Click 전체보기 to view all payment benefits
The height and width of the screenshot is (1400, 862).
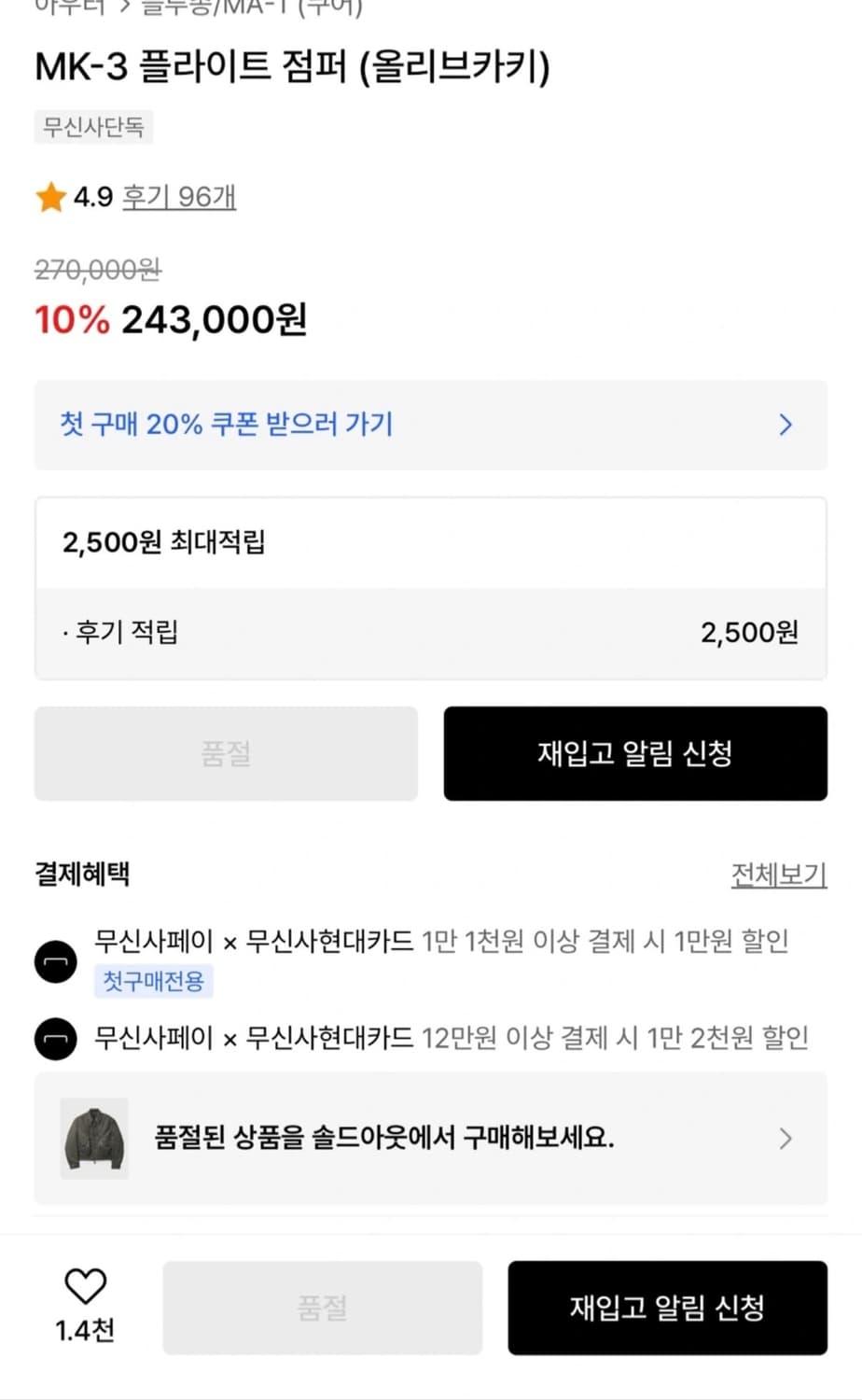point(780,875)
